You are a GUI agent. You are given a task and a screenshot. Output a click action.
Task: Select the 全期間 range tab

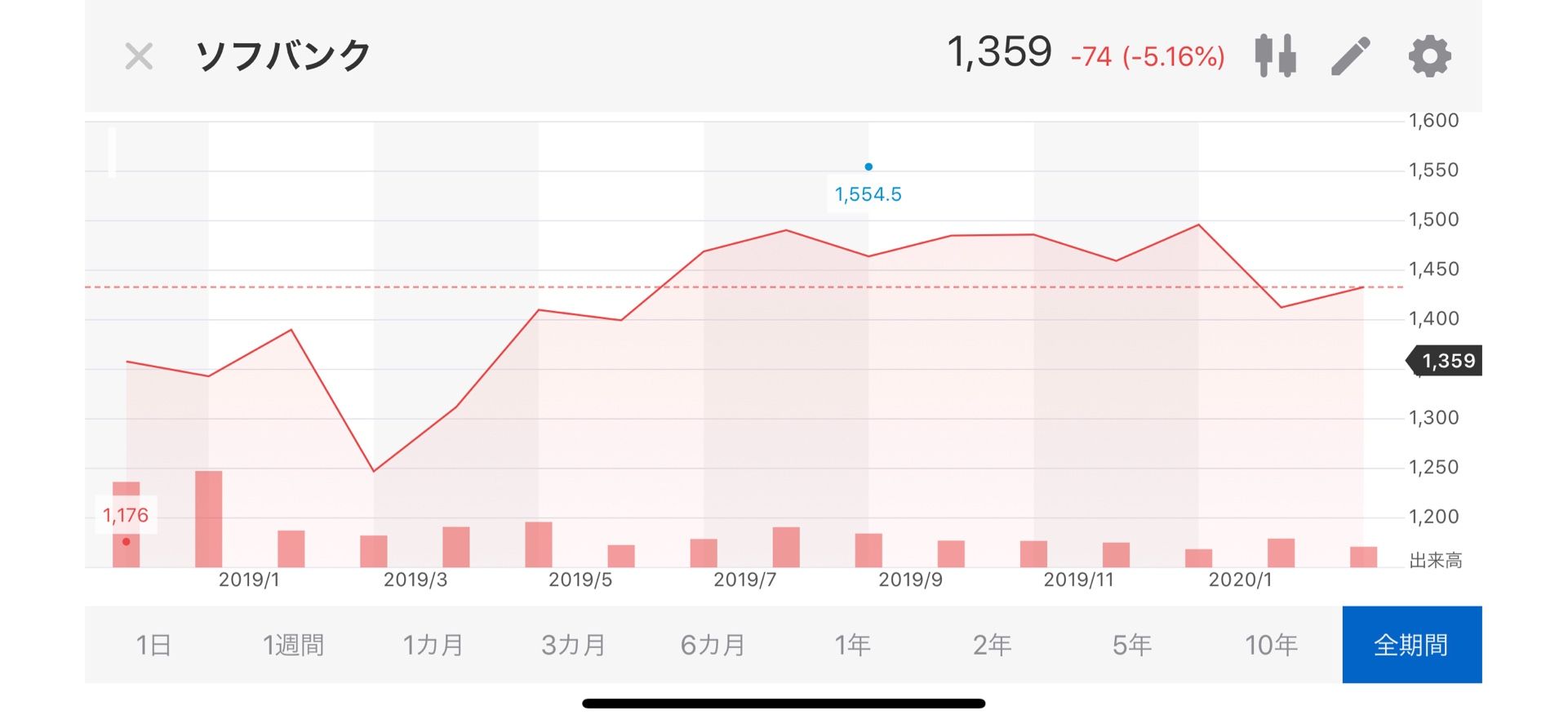point(1412,645)
